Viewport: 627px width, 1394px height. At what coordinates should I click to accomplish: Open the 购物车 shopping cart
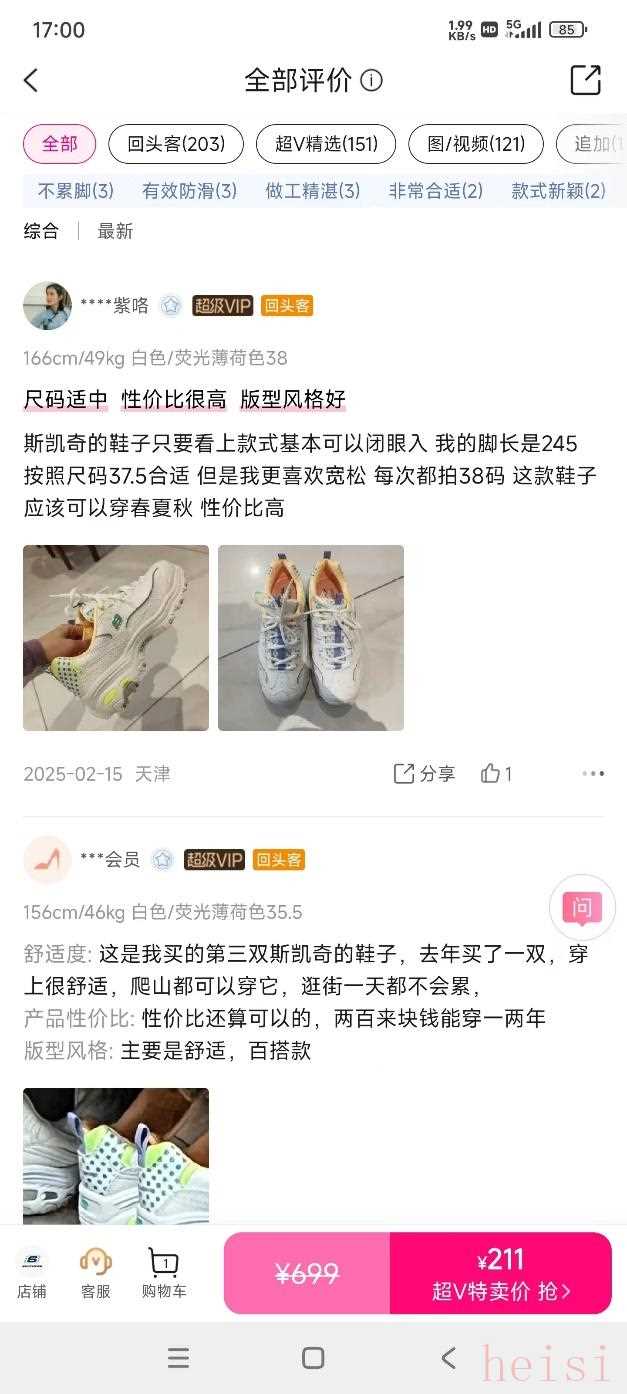tap(164, 1273)
